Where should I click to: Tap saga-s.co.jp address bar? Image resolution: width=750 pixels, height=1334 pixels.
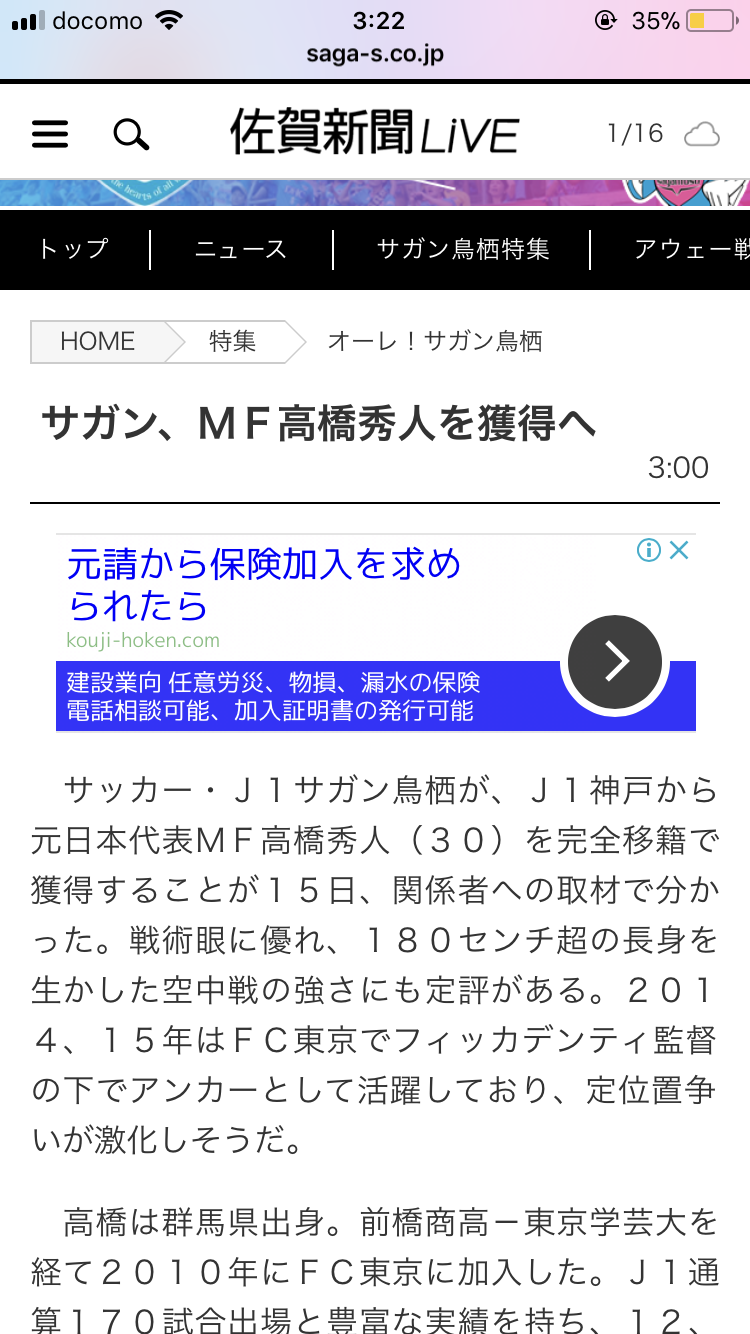click(375, 54)
